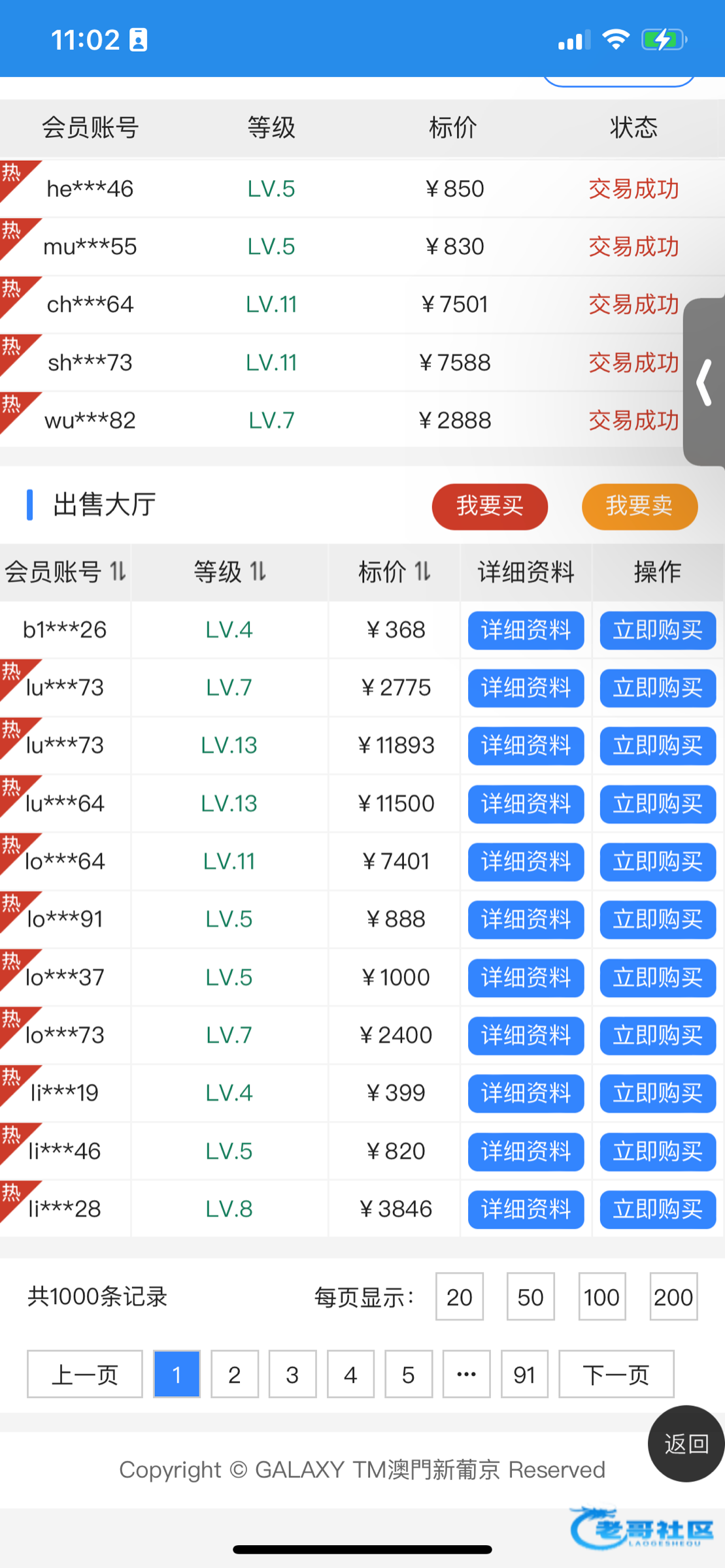Purchase the li***28 account immediately
This screenshot has height=1568, width=725.
[x=658, y=1209]
